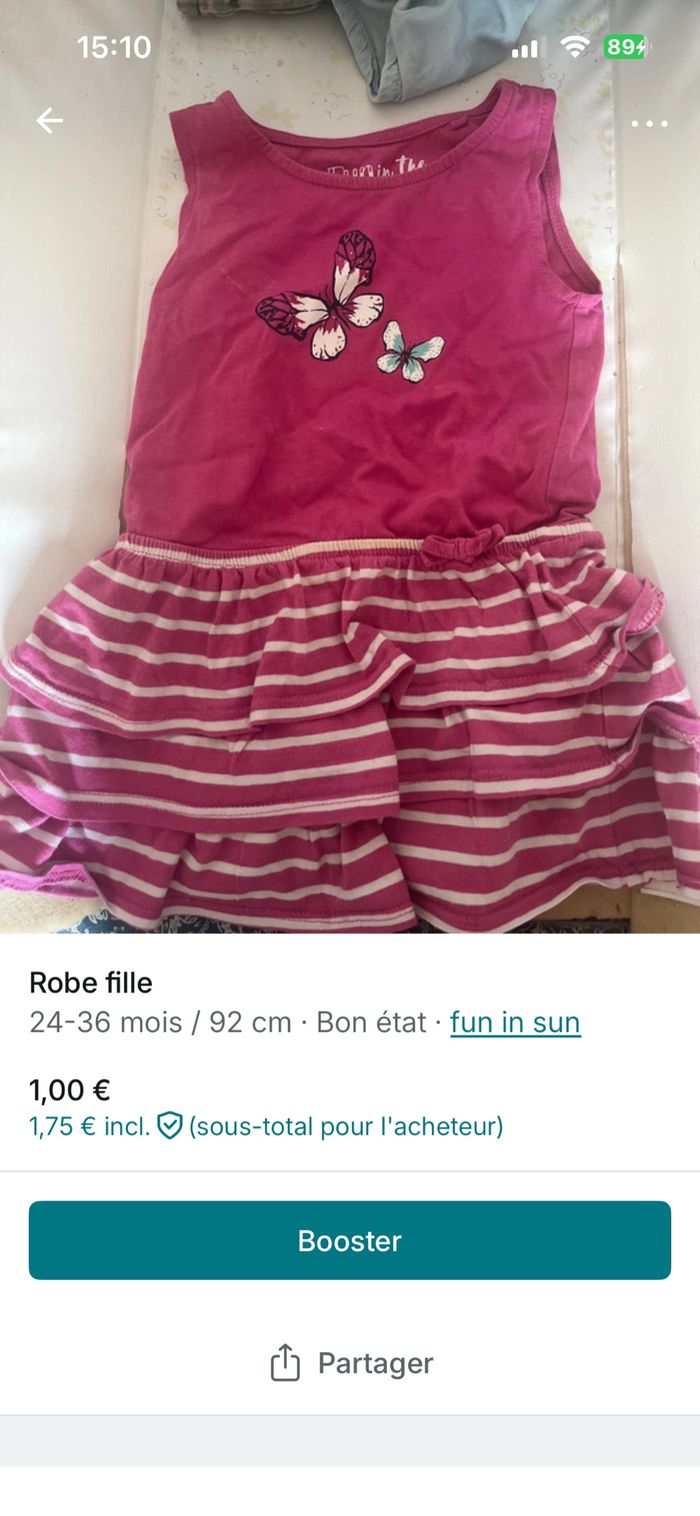The height and width of the screenshot is (1516, 700).
Task: Open the fun in sun brand link
Action: 515,1022
